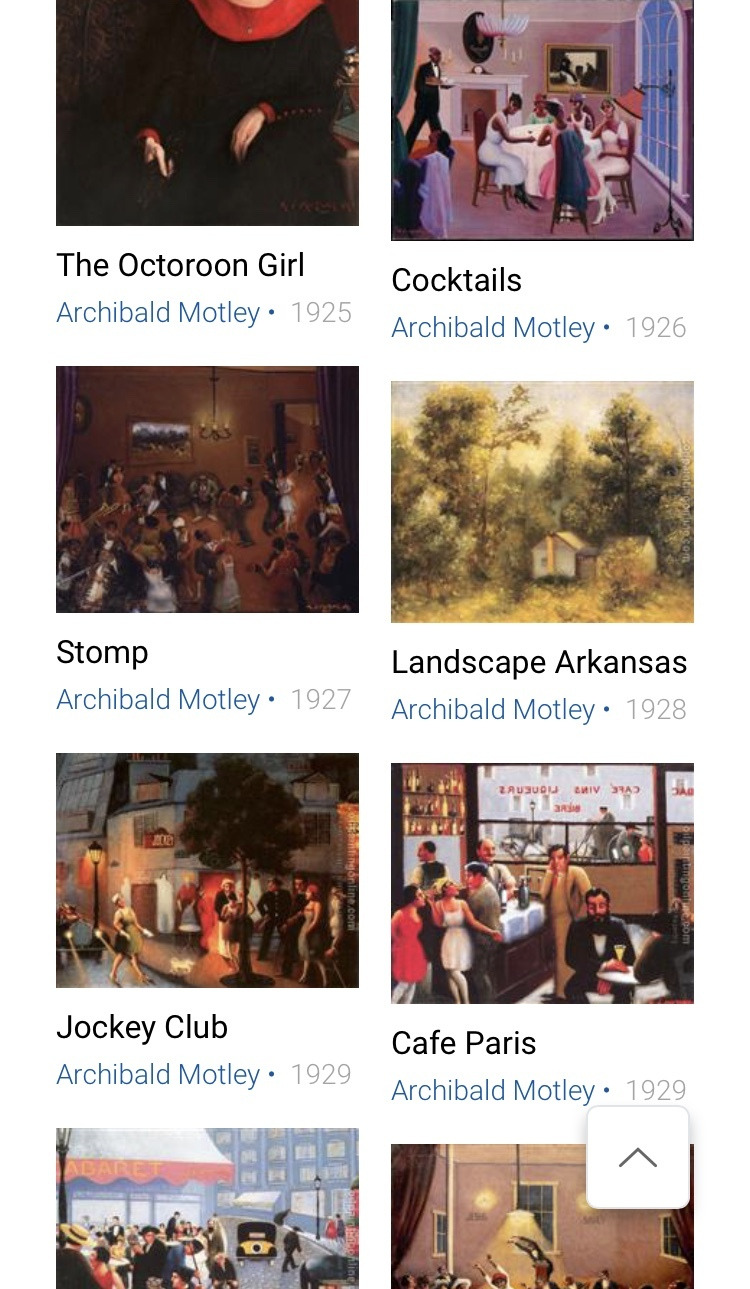Viewport: 750px width, 1289px height.
Task: Visit Archibald Motley link under Jockey Club
Action: (x=158, y=1075)
